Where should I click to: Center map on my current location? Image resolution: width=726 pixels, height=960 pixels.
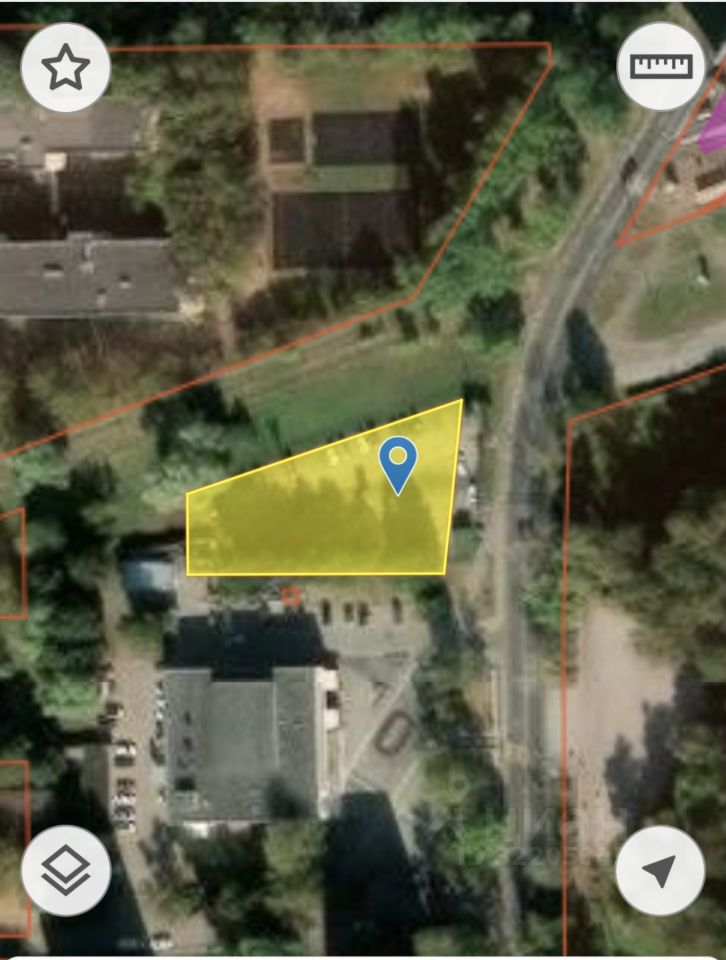(x=660, y=869)
